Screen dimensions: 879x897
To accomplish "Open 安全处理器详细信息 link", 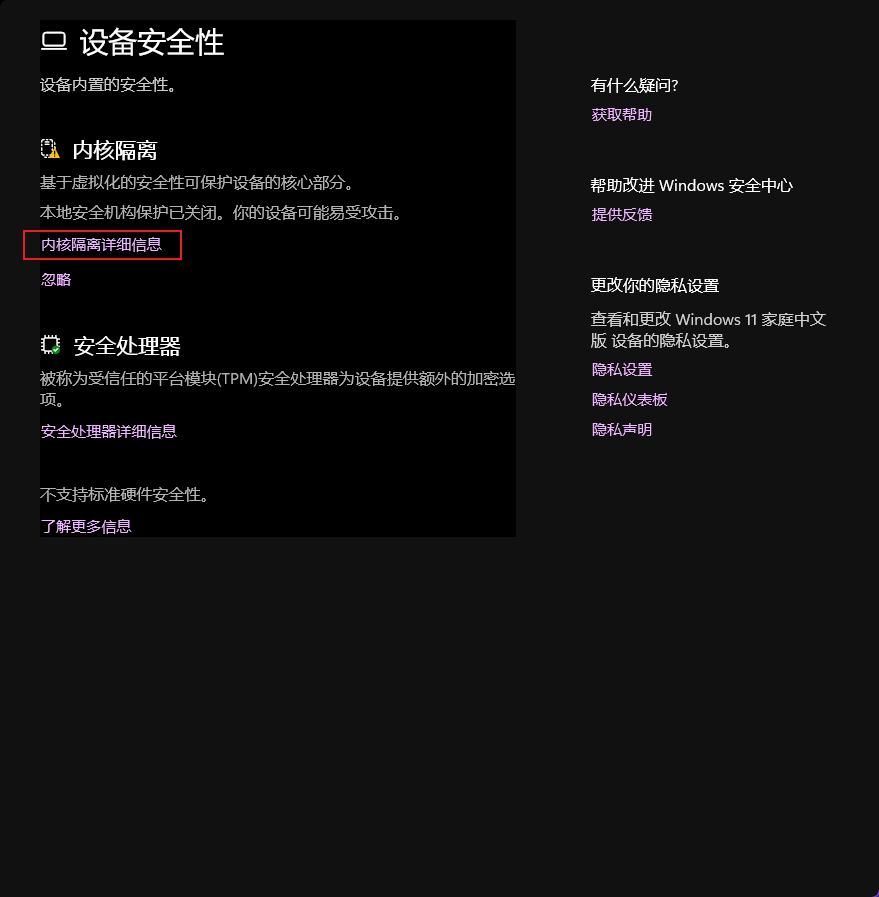I will click(109, 432).
